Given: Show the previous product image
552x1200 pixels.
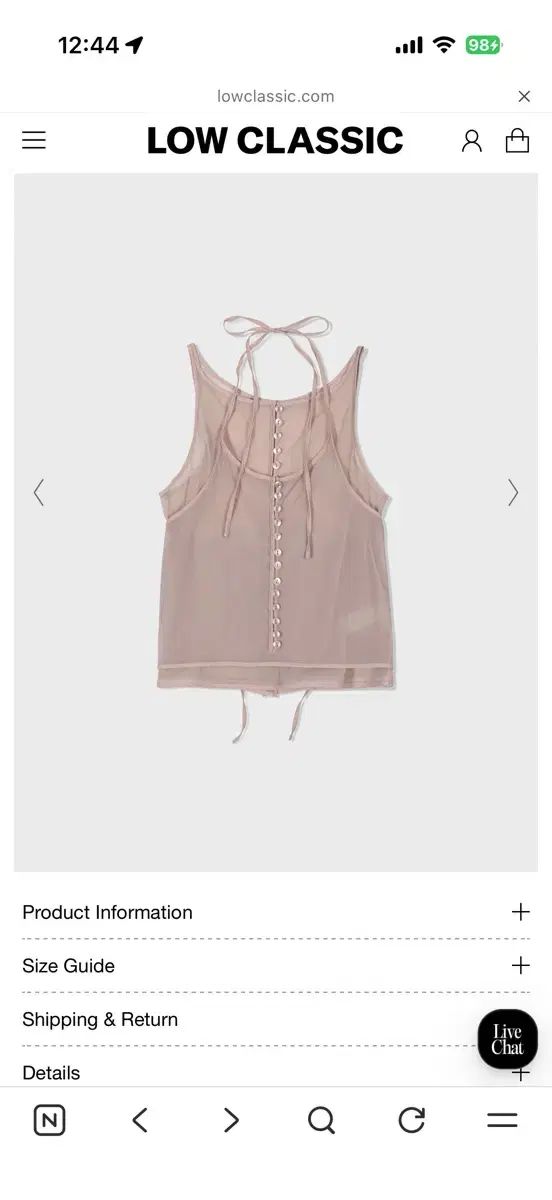Looking at the screenshot, I should click(39, 492).
